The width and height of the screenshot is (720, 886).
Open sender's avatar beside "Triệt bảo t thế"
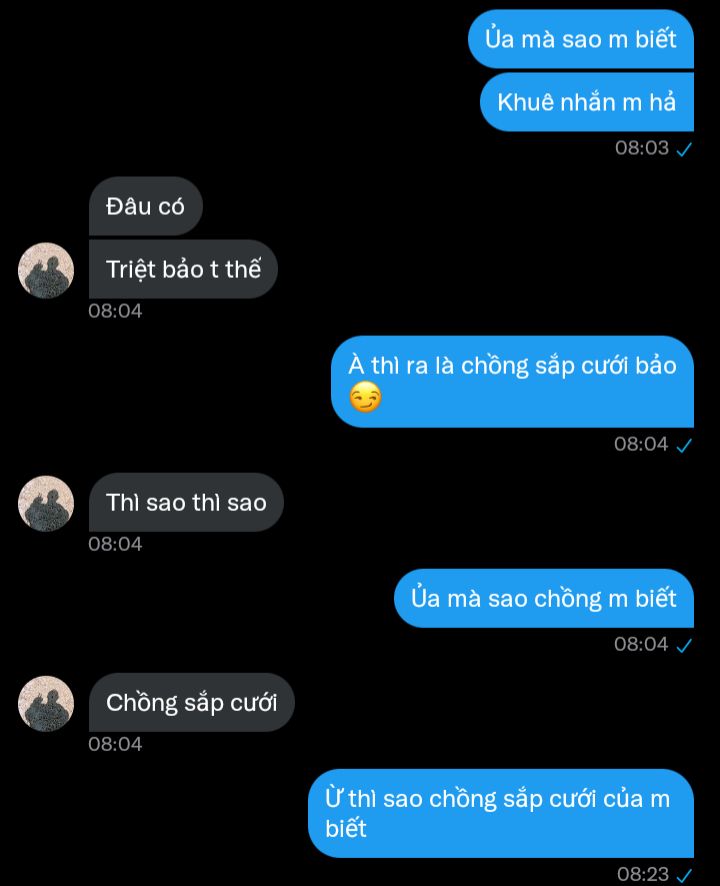(x=46, y=270)
